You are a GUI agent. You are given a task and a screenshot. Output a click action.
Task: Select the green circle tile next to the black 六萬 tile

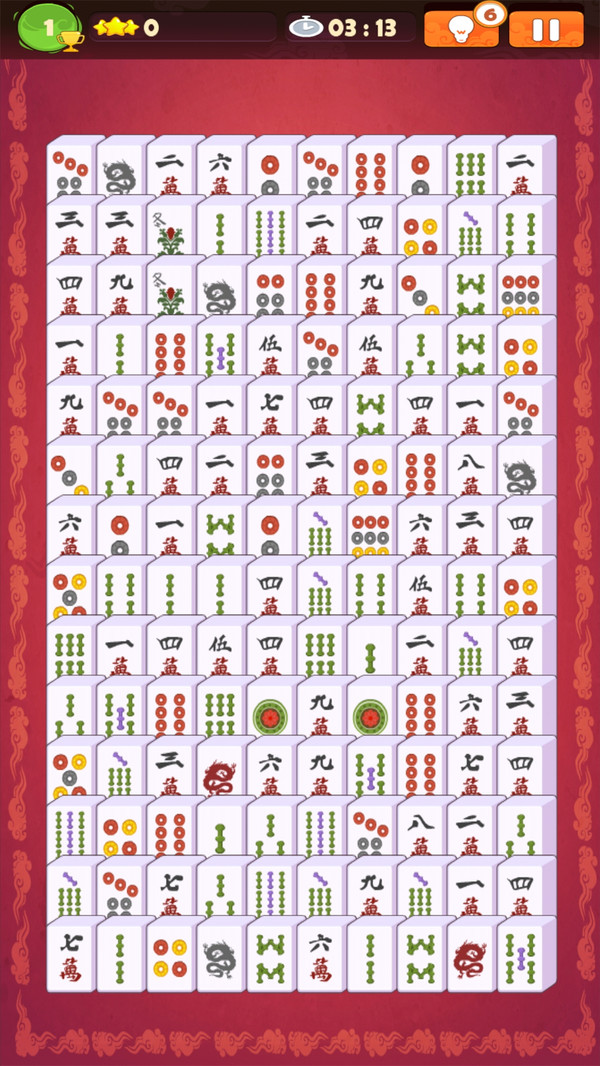pyautogui.click(x=269, y=715)
